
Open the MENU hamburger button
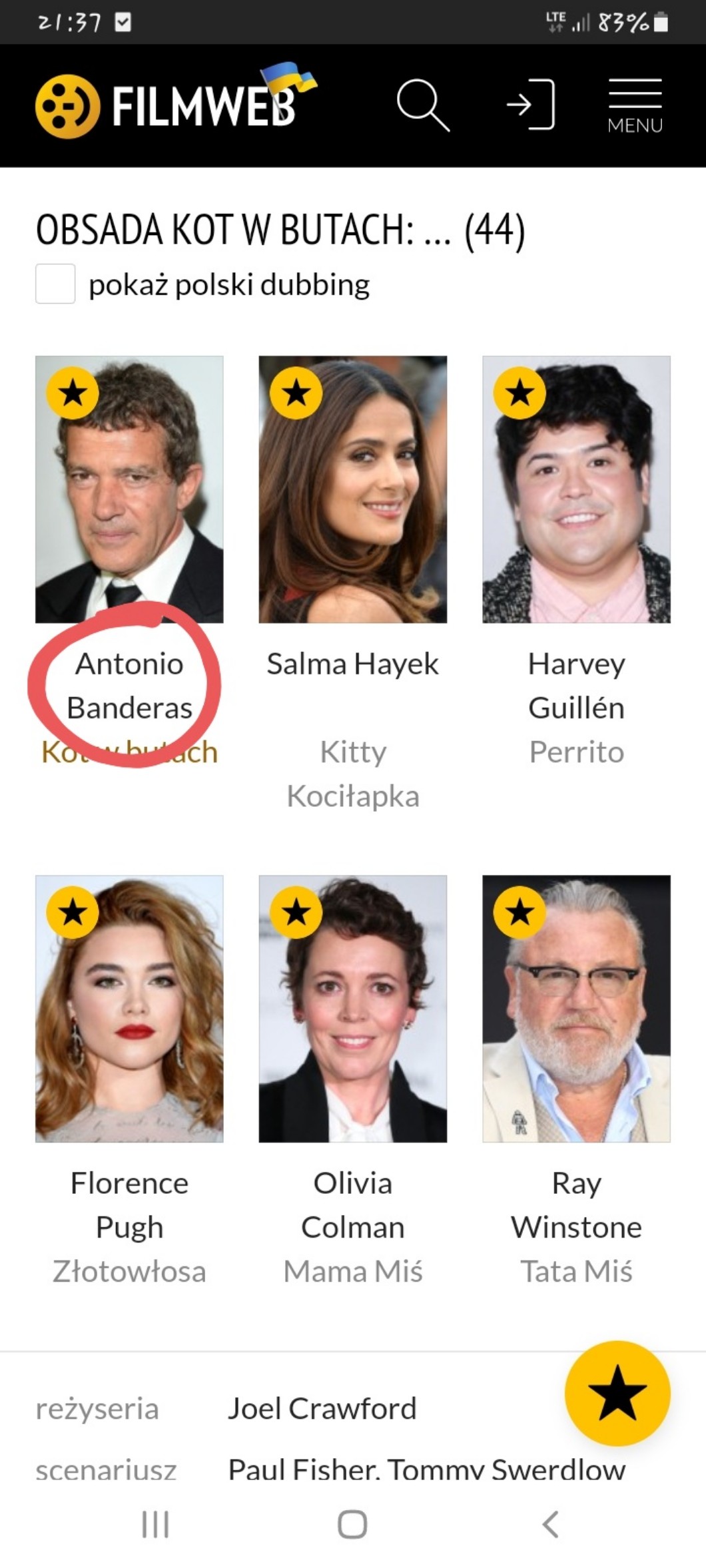pos(635,106)
